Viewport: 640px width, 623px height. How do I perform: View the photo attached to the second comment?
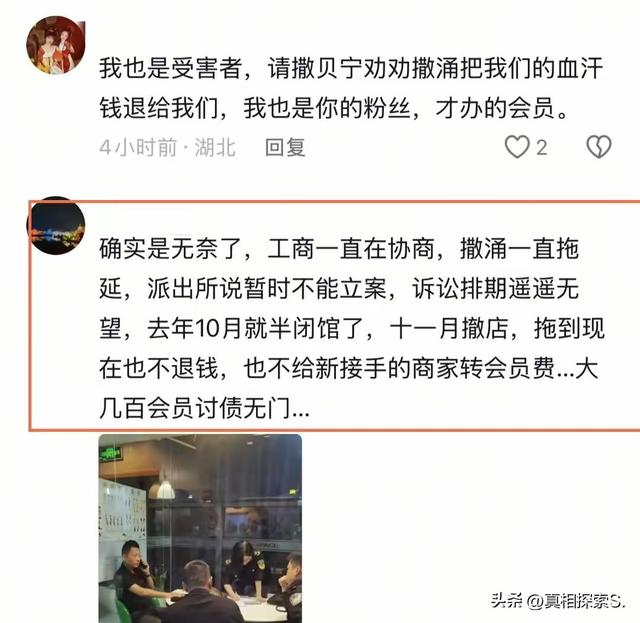coord(199,527)
